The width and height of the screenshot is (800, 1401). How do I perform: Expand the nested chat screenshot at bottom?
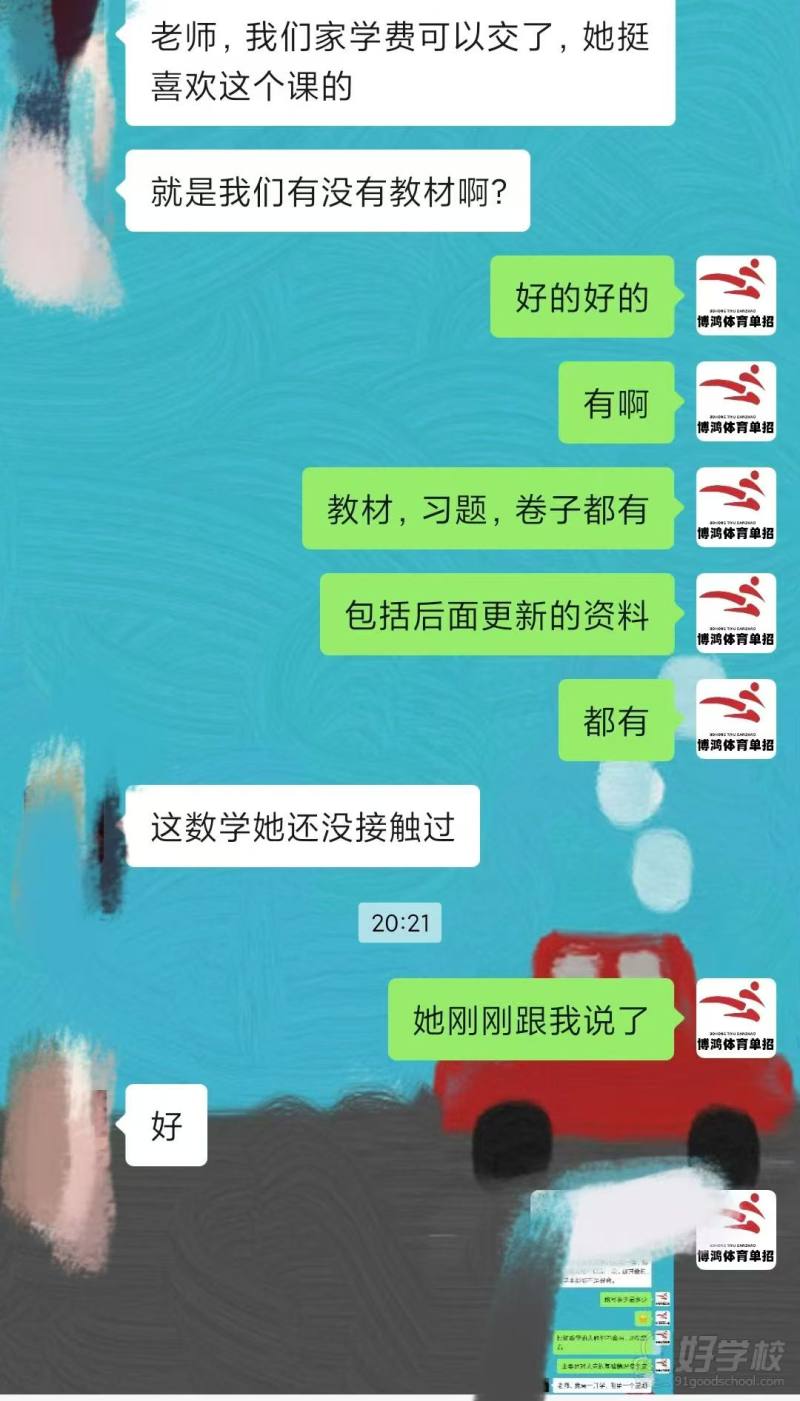(610, 1330)
